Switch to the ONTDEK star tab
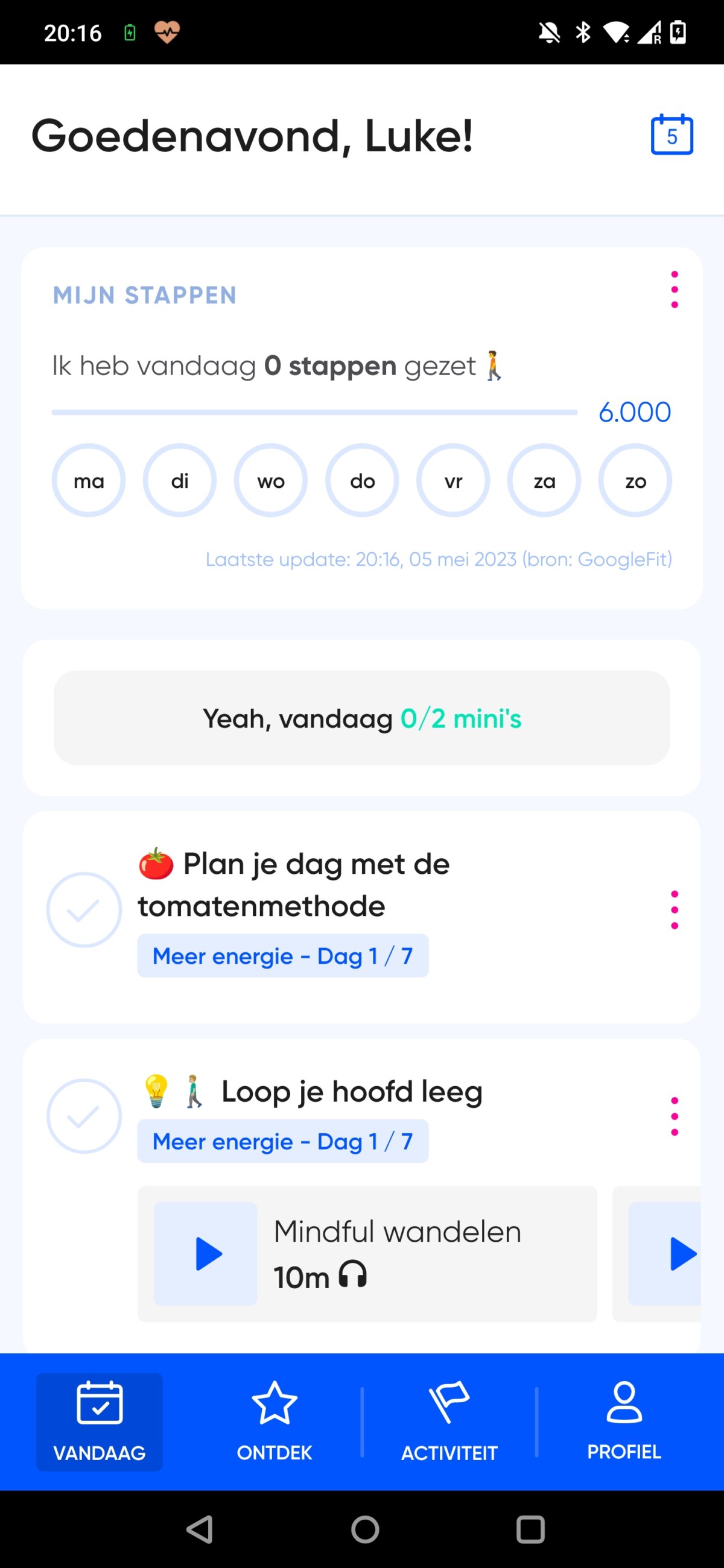This screenshot has height=1568, width=724. (x=274, y=1424)
